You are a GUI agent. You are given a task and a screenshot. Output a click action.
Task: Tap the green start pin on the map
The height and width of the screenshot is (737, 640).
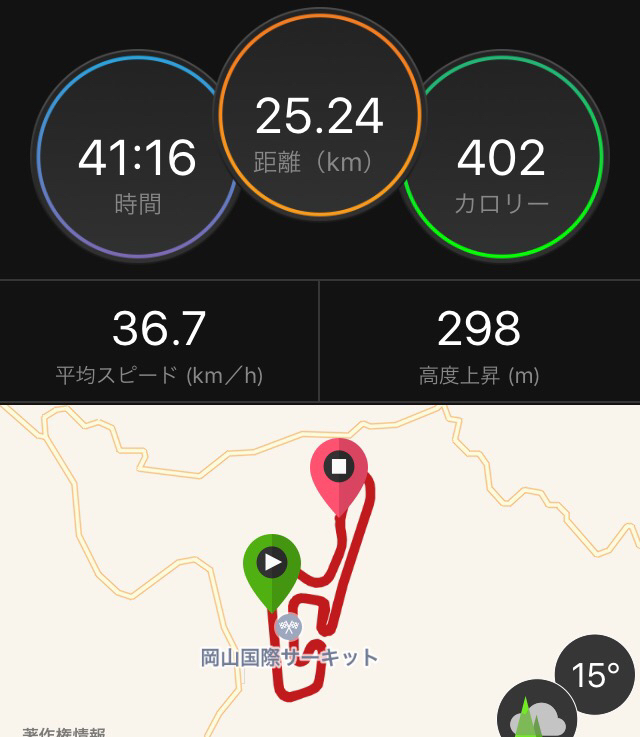pos(272,564)
